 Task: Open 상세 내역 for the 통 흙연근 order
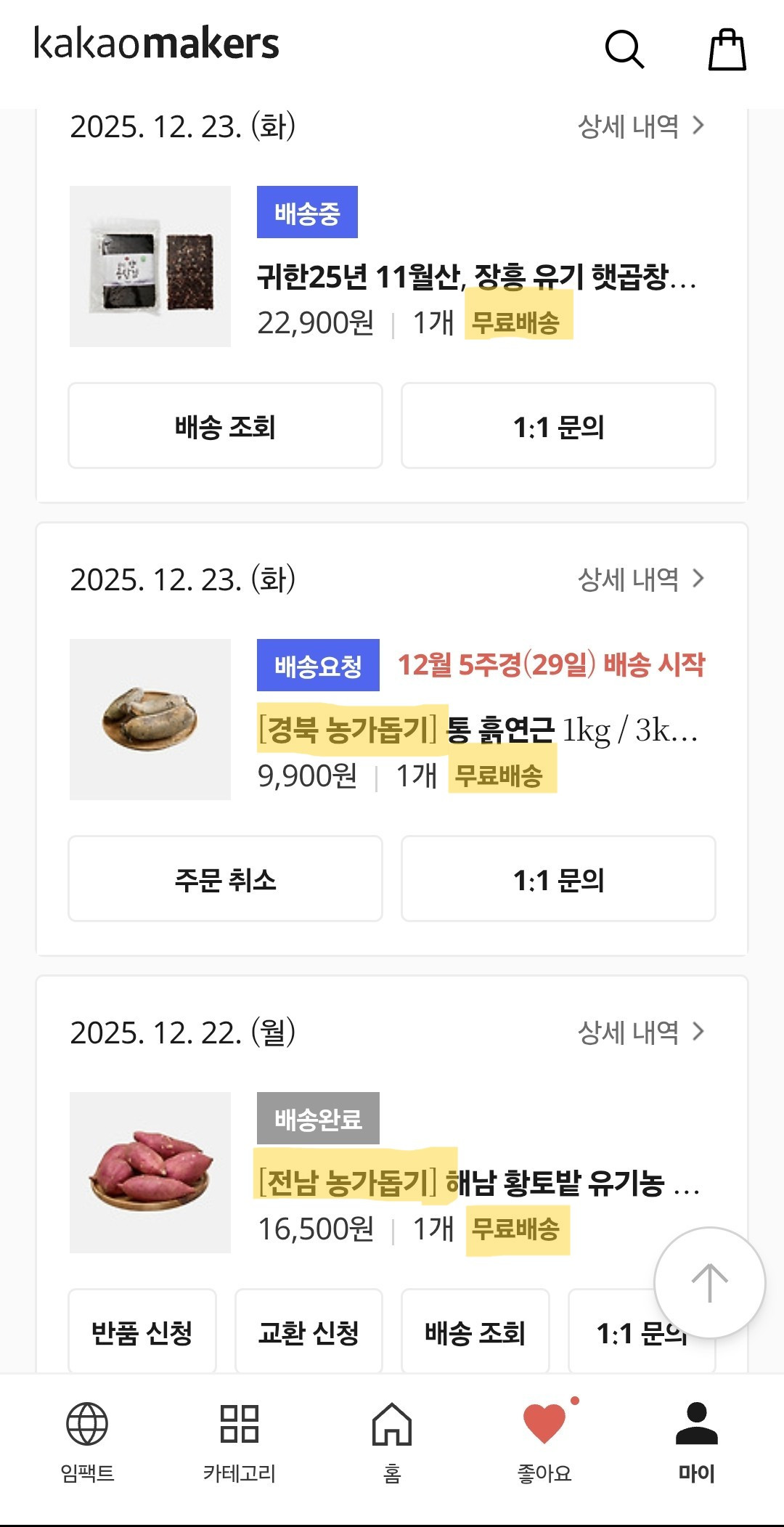pos(640,579)
